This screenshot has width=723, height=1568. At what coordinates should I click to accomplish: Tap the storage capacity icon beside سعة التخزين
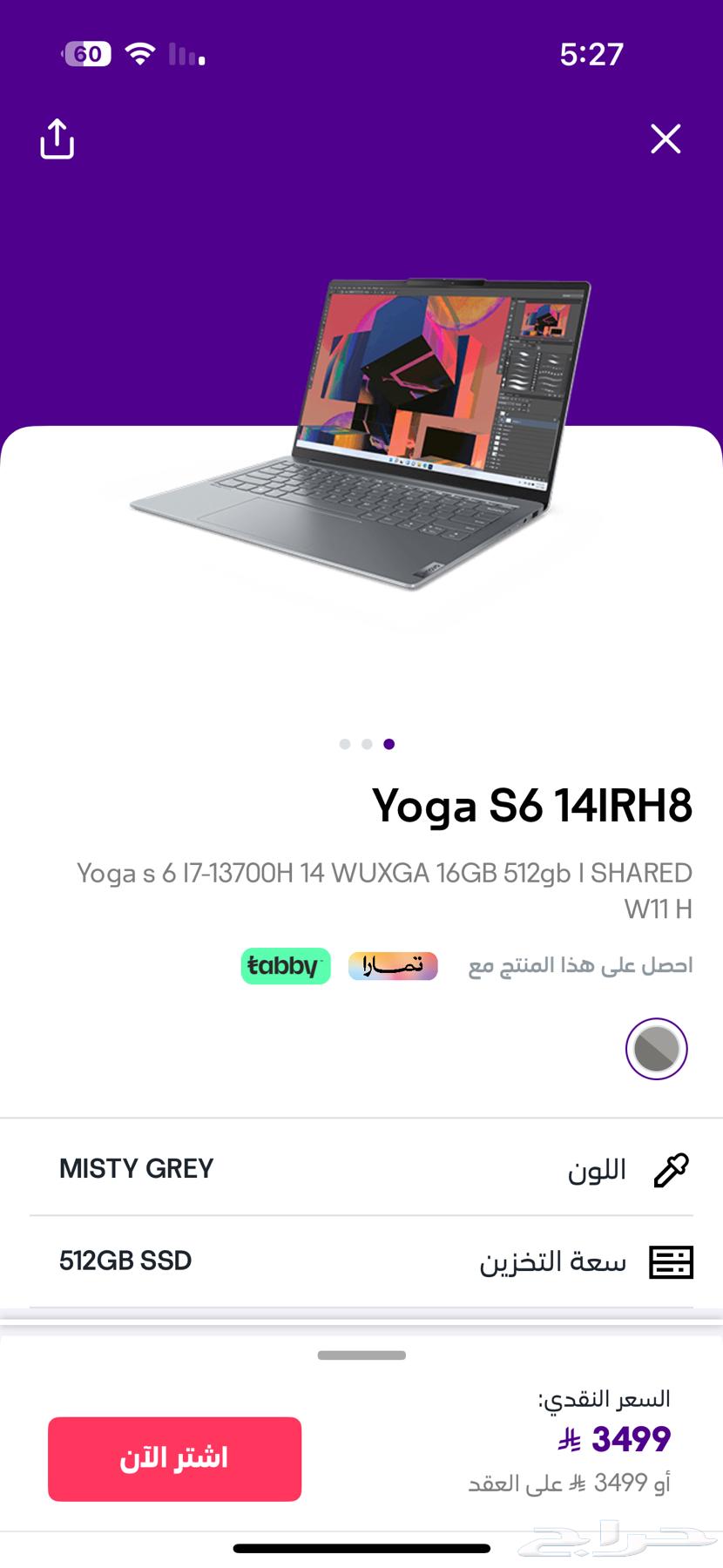point(672,1260)
